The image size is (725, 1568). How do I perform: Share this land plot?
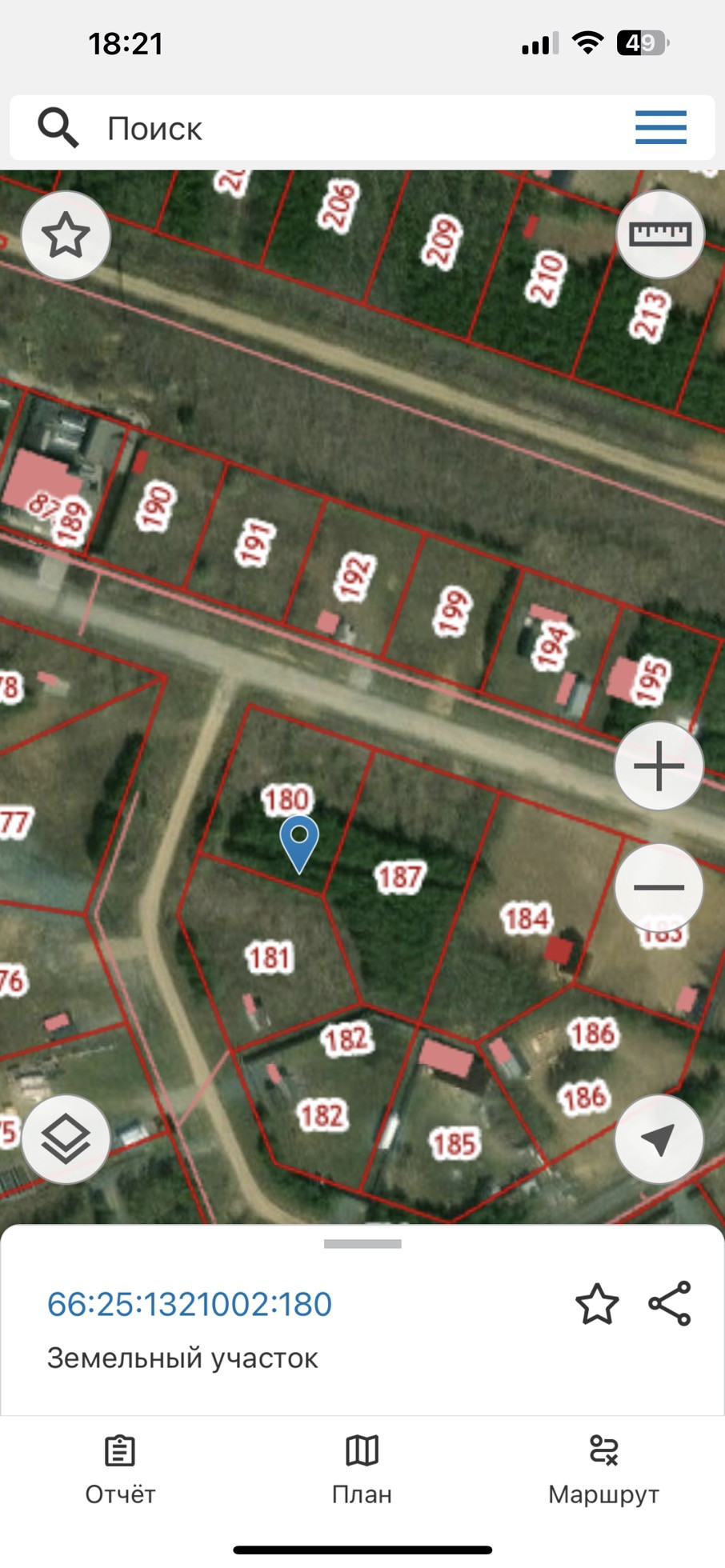click(670, 1304)
